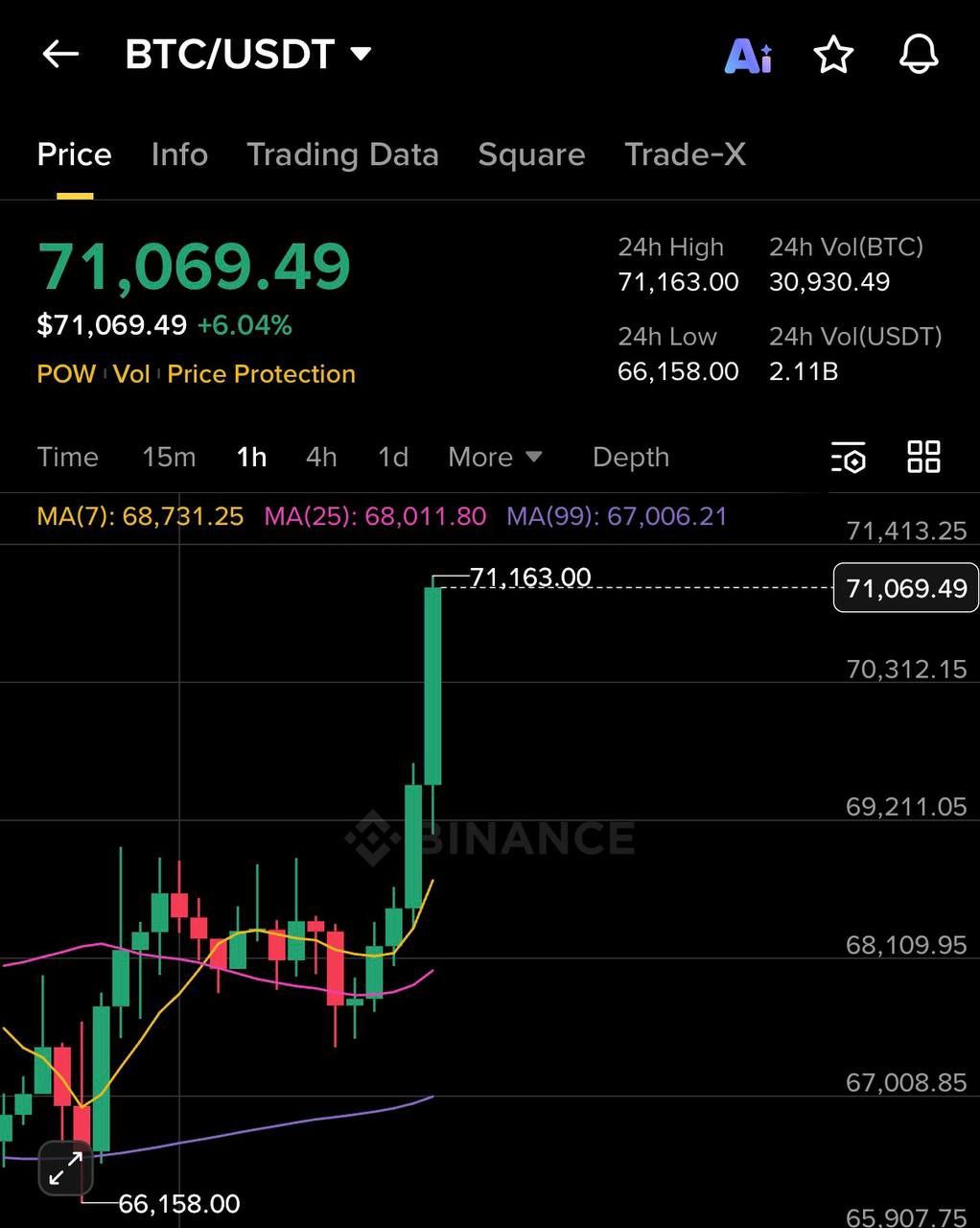Select the Time chart view
980x1228 pixels.
point(67,457)
